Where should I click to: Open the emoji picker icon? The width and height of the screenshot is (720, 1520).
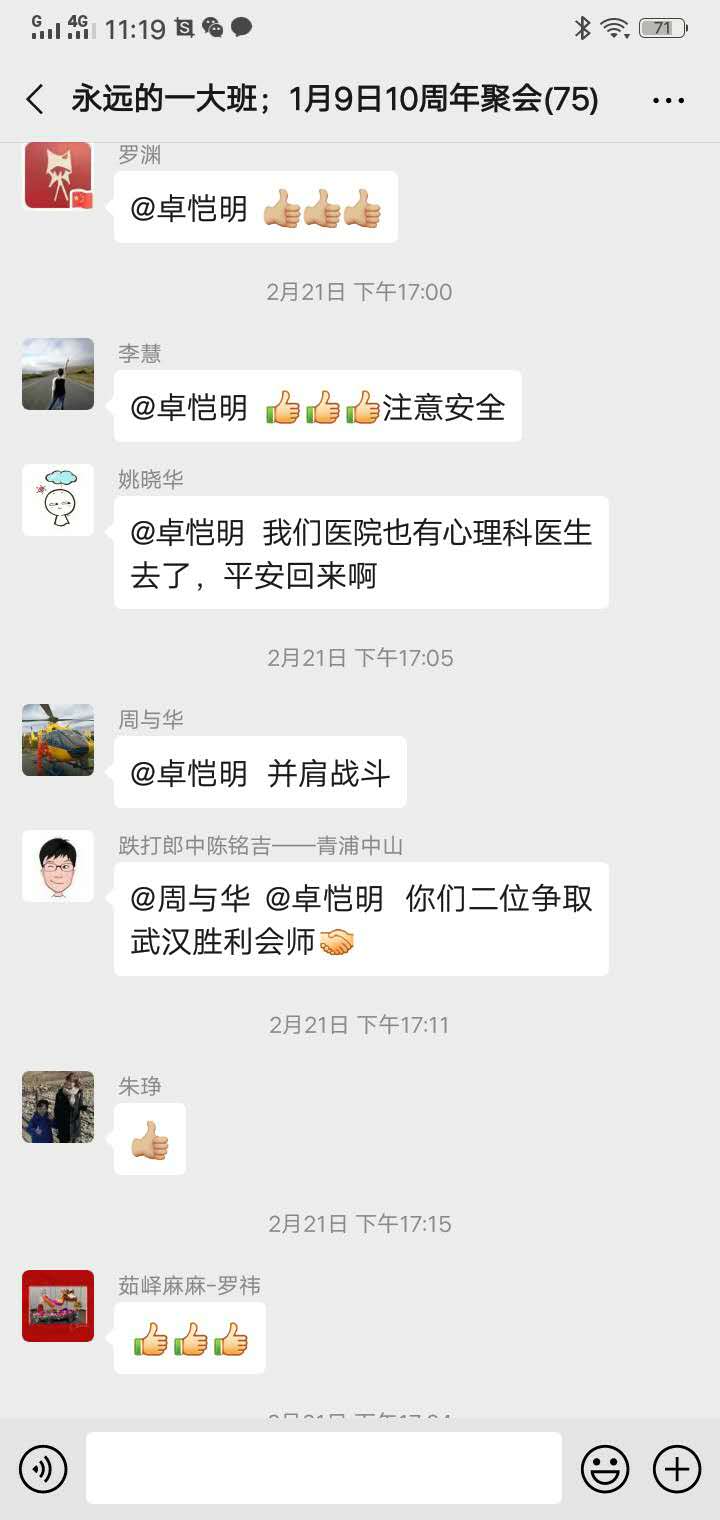[x=605, y=1467]
